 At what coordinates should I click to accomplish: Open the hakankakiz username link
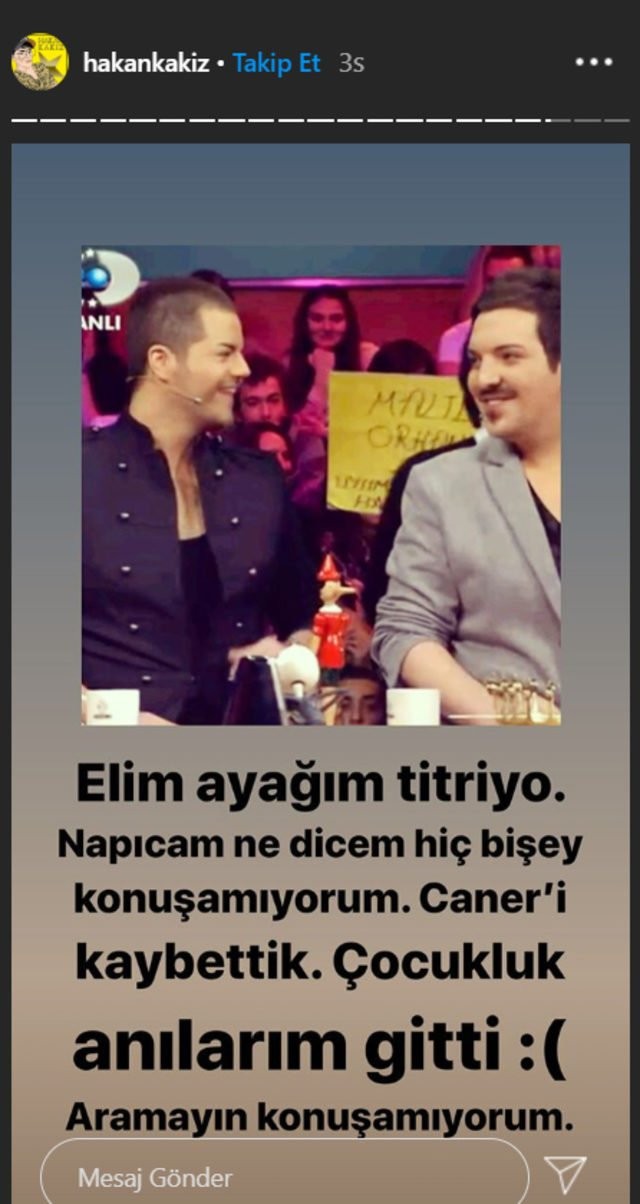(x=146, y=63)
